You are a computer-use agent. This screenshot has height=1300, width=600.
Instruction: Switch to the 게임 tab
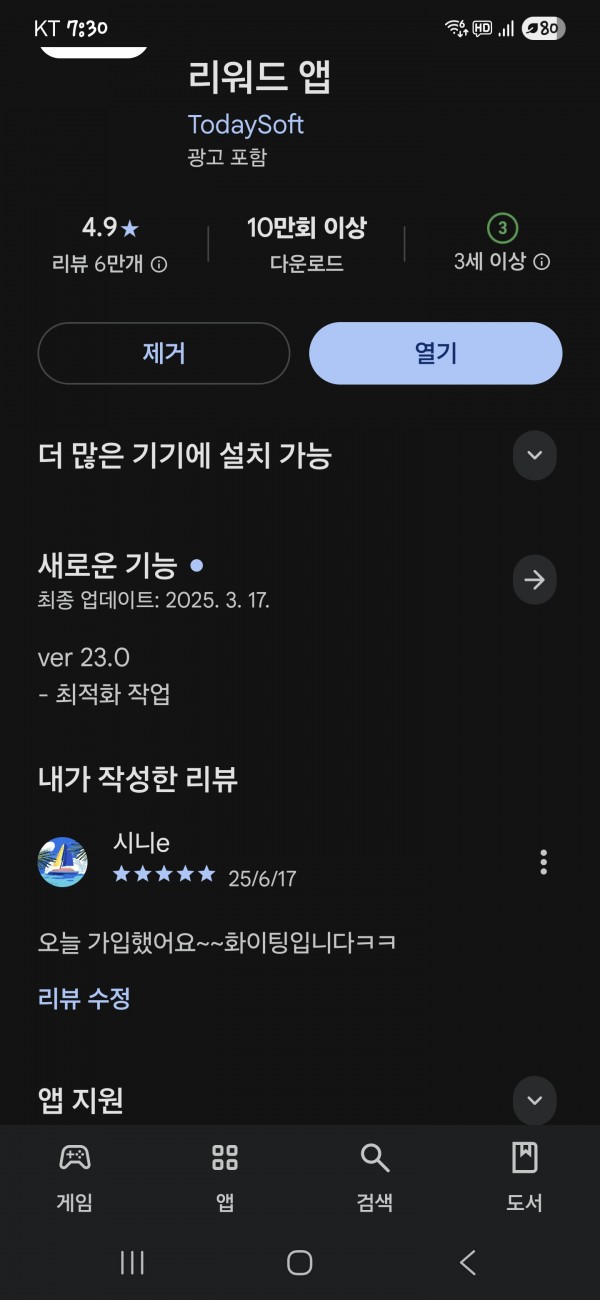(x=75, y=1177)
